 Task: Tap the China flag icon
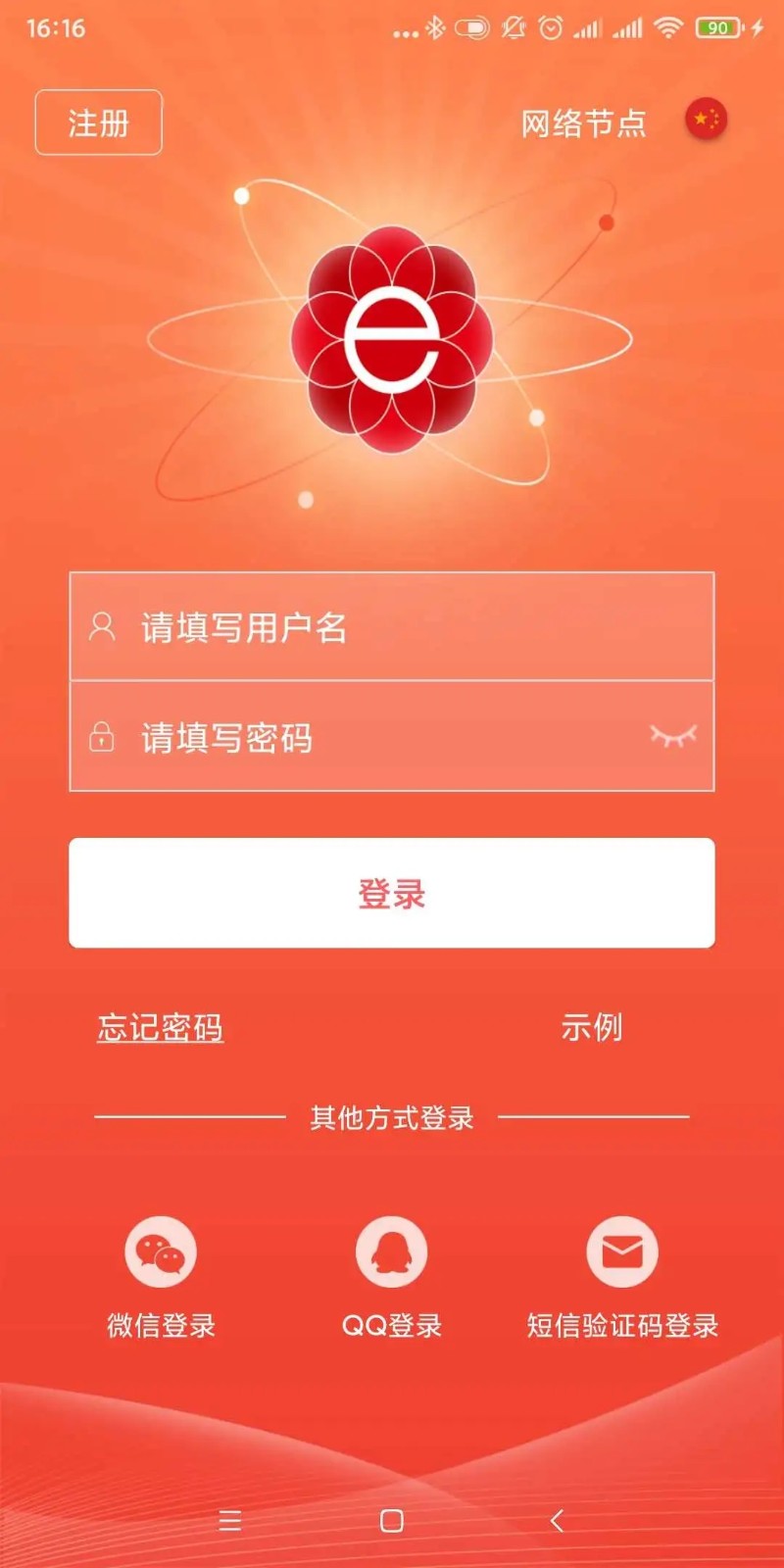tap(706, 121)
